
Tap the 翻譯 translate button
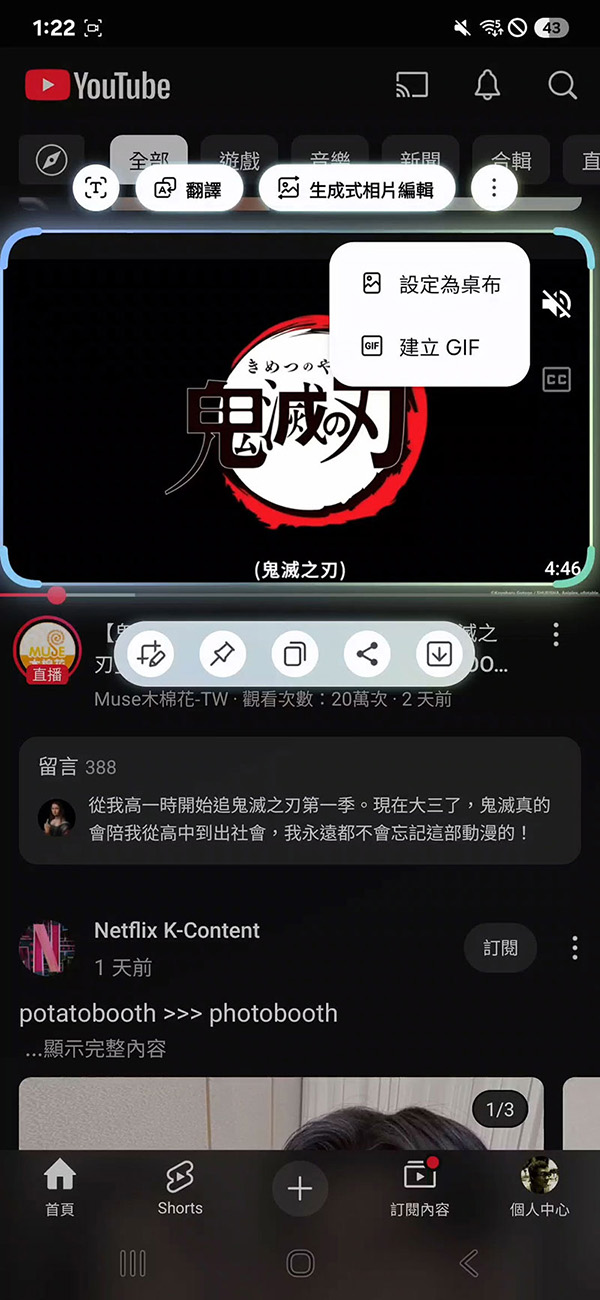click(x=188, y=189)
